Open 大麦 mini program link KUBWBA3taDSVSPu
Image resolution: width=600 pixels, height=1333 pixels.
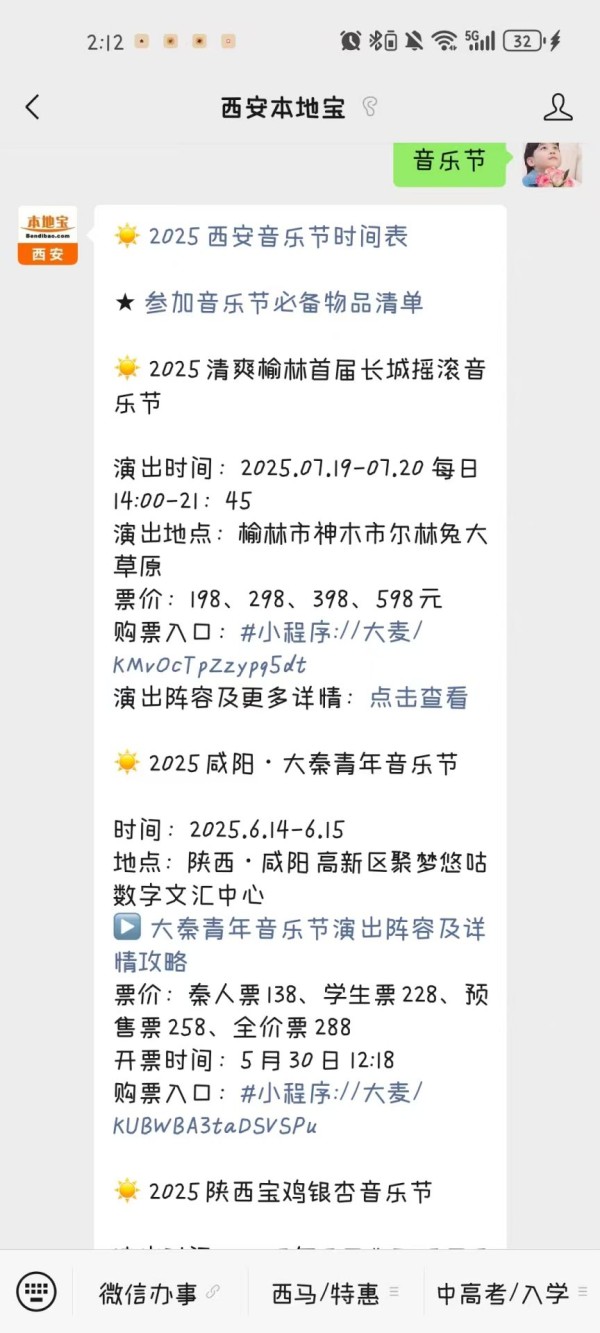pyautogui.click(x=269, y=1109)
